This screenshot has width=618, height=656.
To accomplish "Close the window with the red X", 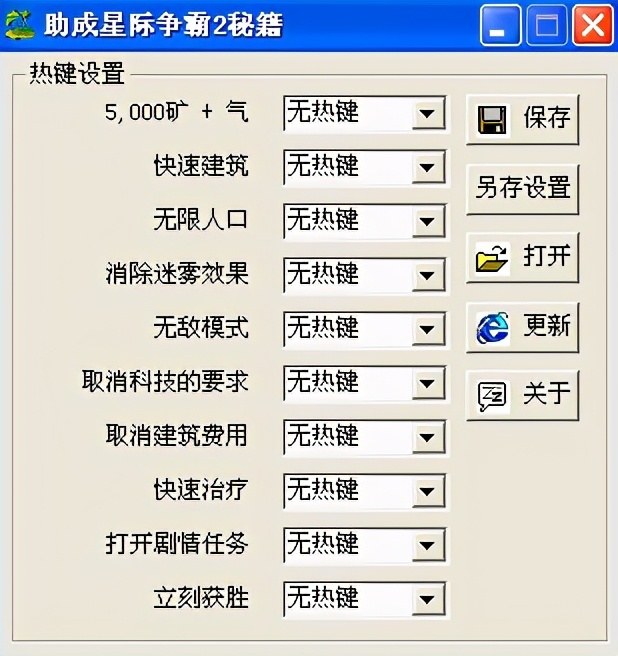I will point(592,26).
